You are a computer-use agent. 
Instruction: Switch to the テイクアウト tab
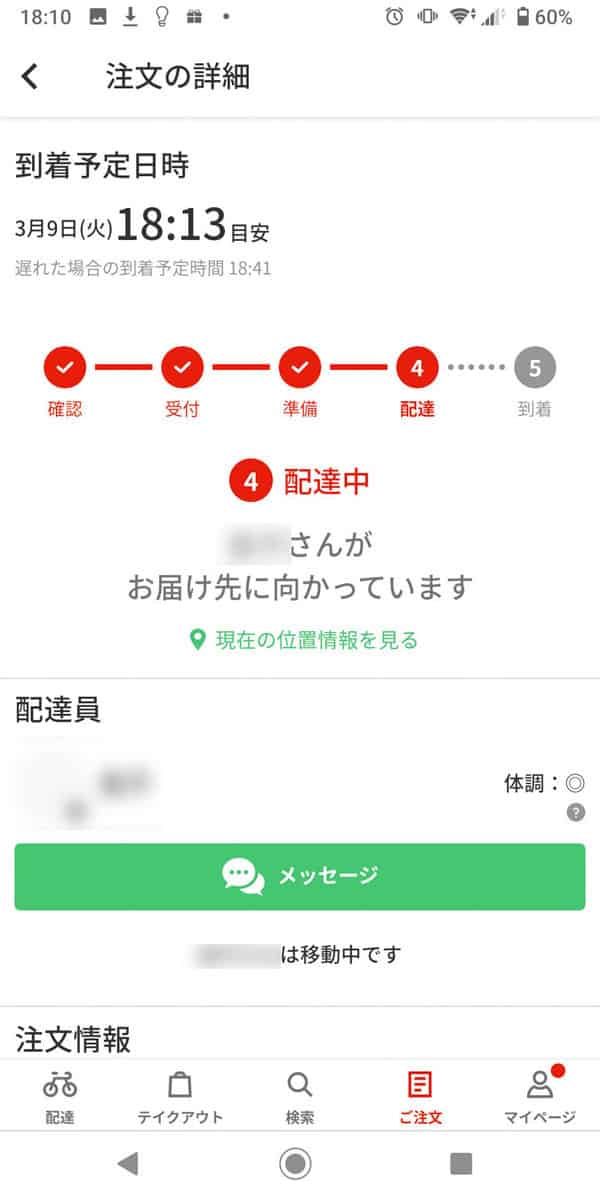point(180,1097)
